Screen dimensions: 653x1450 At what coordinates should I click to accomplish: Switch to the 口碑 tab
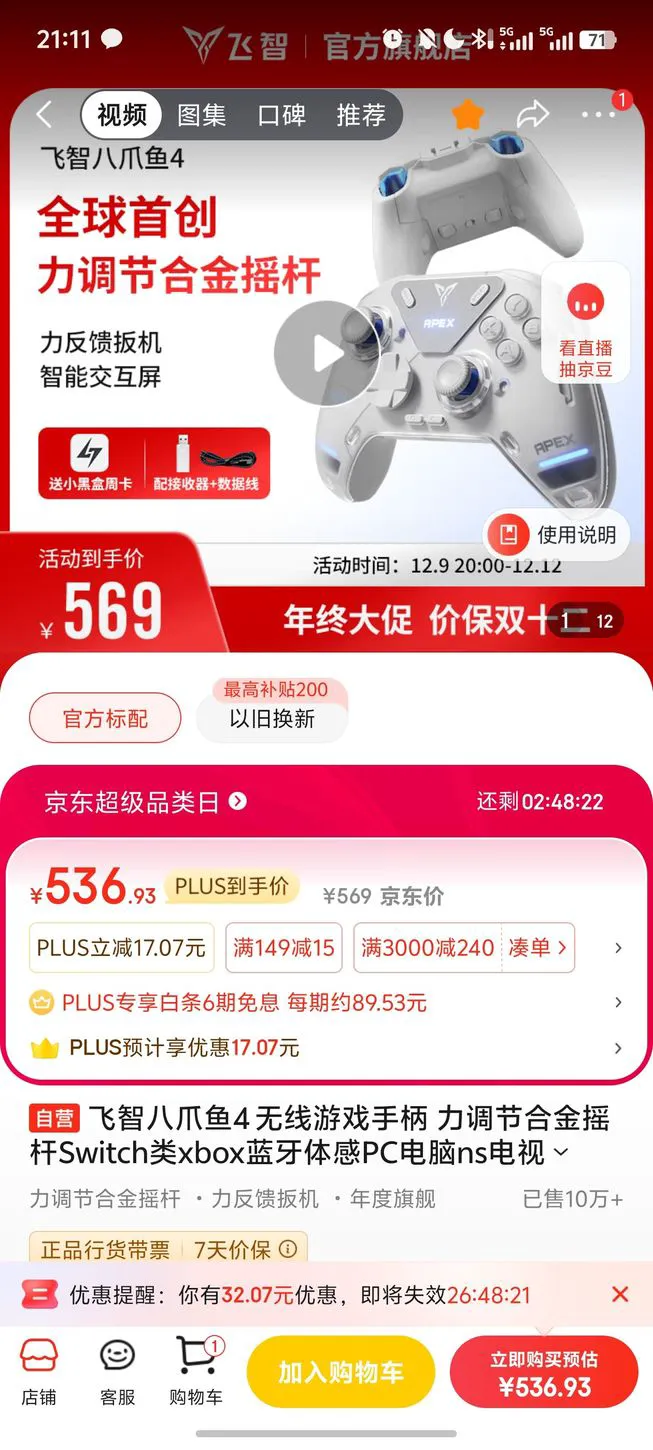click(281, 115)
